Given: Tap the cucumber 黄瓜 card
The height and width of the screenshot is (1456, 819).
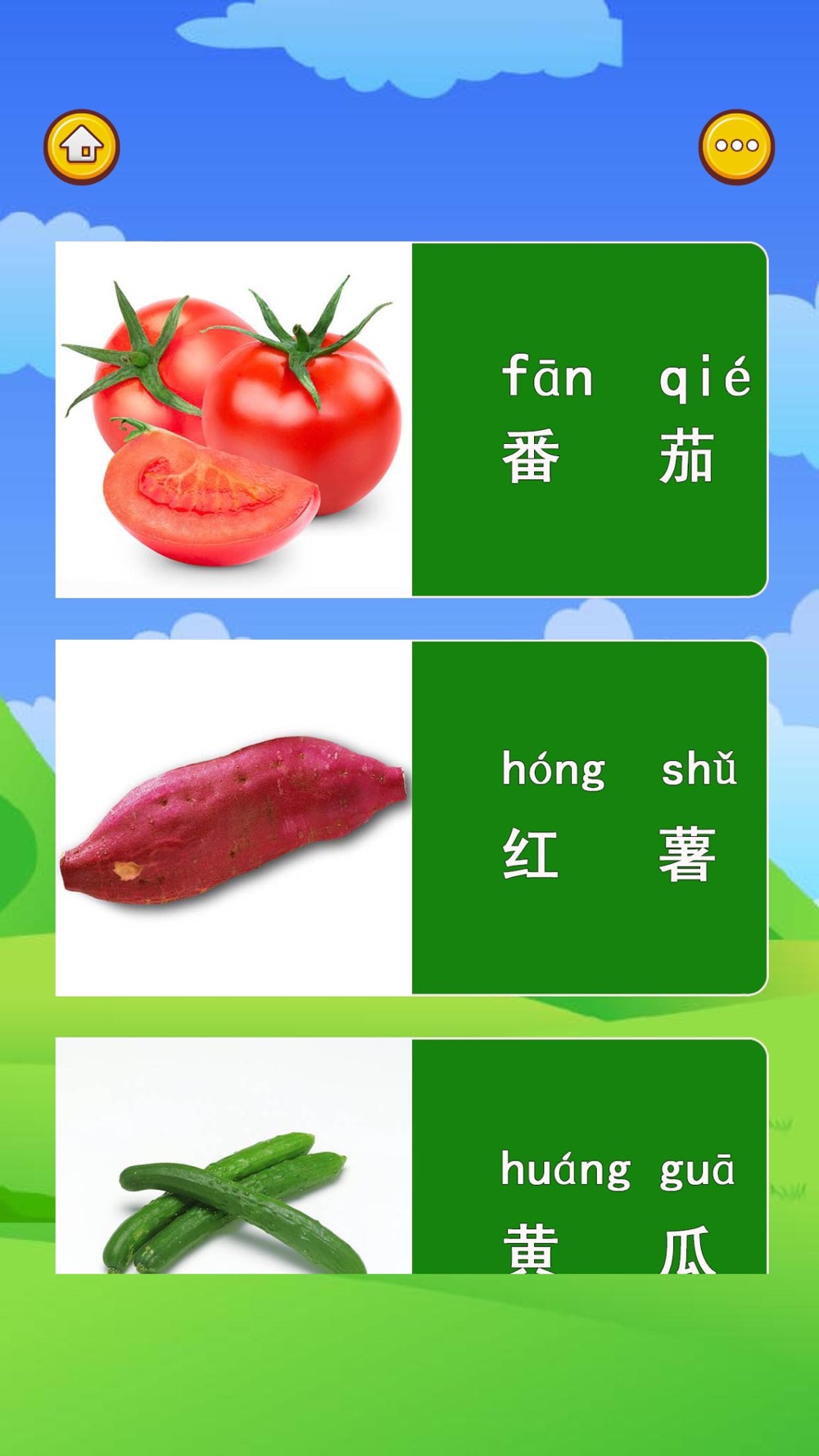Looking at the screenshot, I should 411,1155.
